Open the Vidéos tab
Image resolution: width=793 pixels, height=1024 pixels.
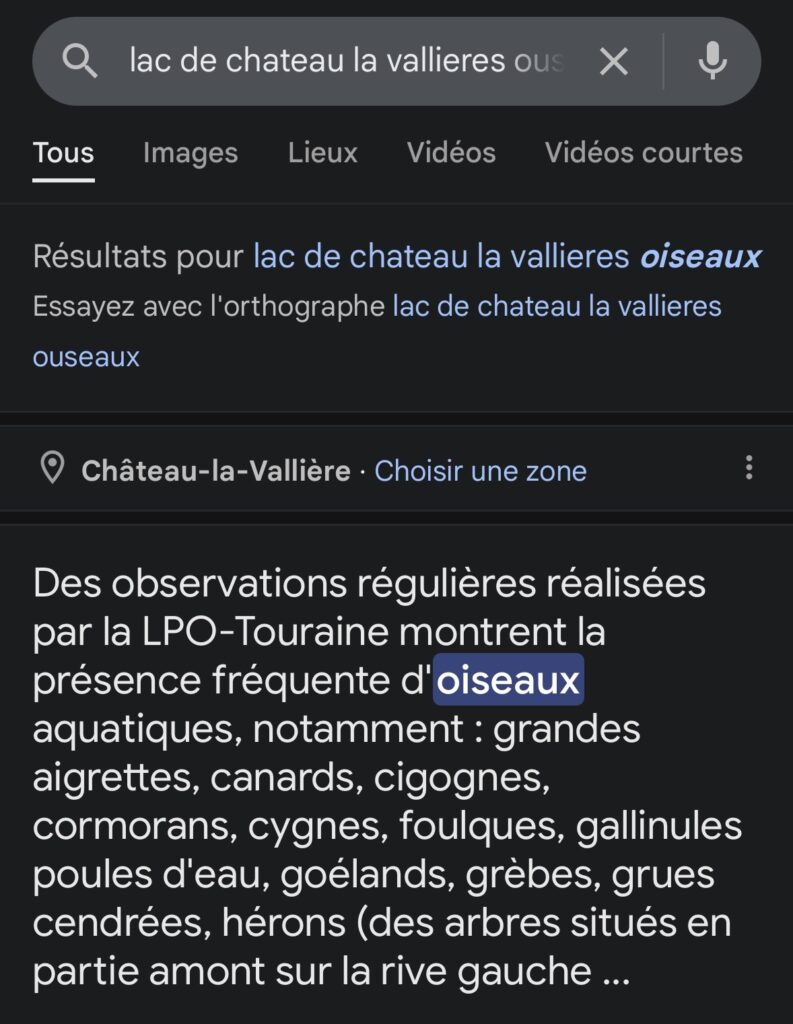coord(451,153)
